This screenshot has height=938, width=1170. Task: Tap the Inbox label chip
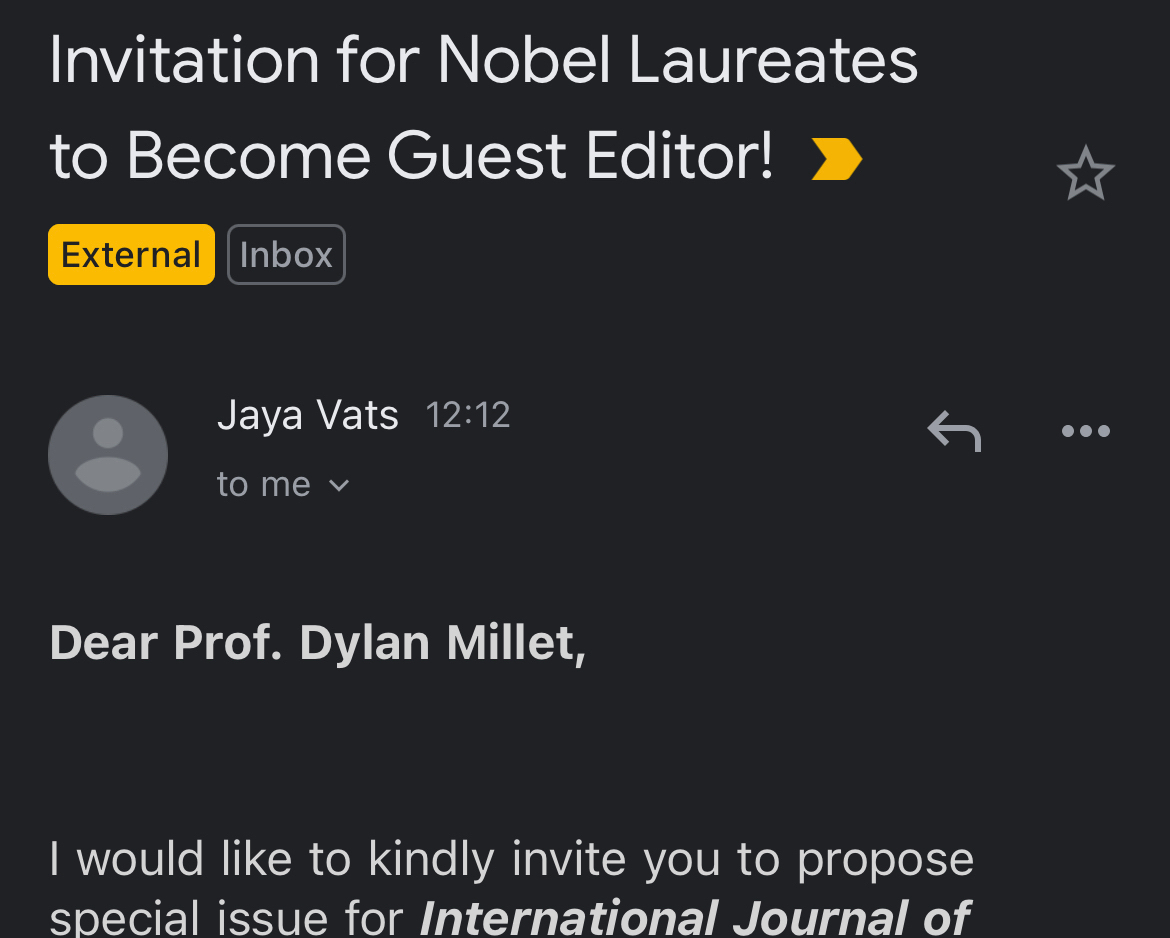click(x=286, y=255)
